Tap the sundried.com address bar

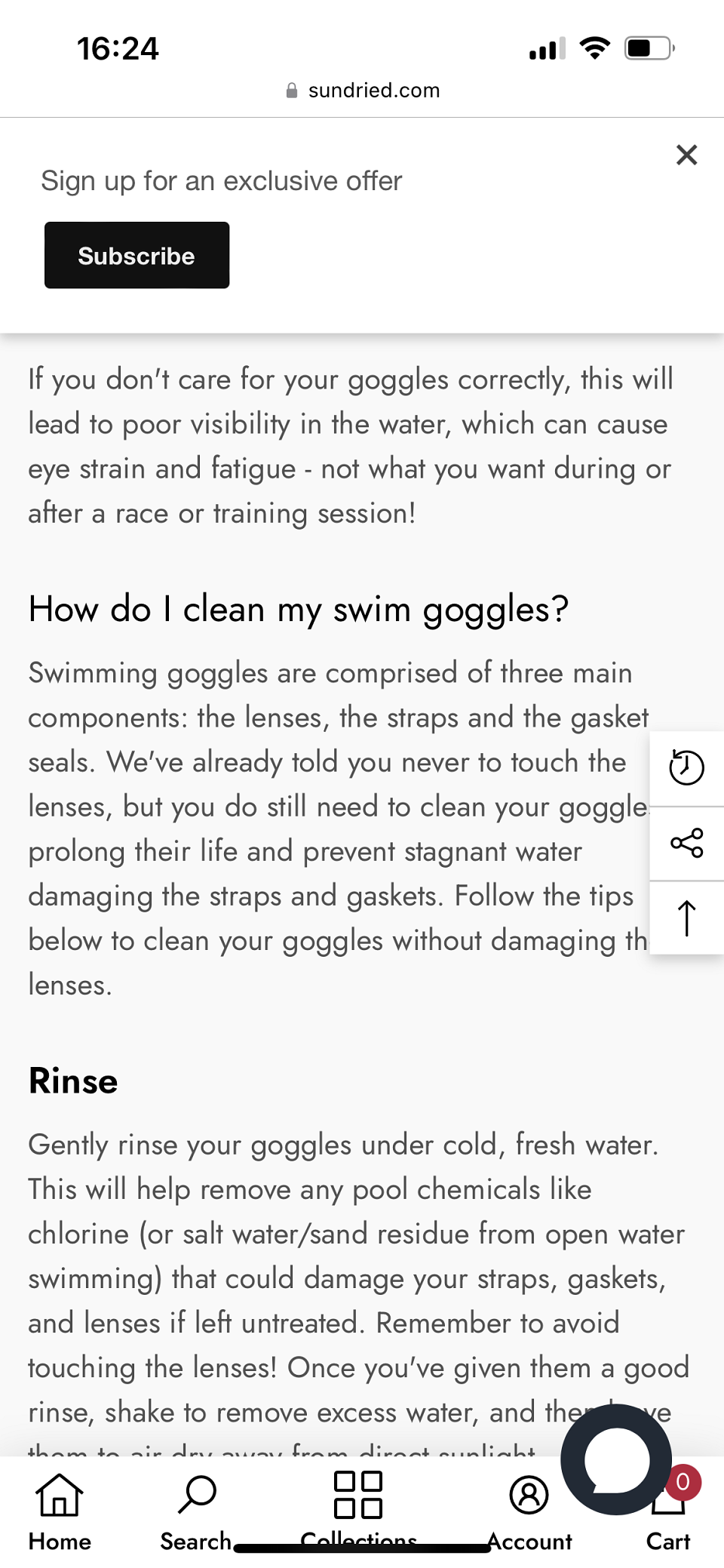pos(363,91)
